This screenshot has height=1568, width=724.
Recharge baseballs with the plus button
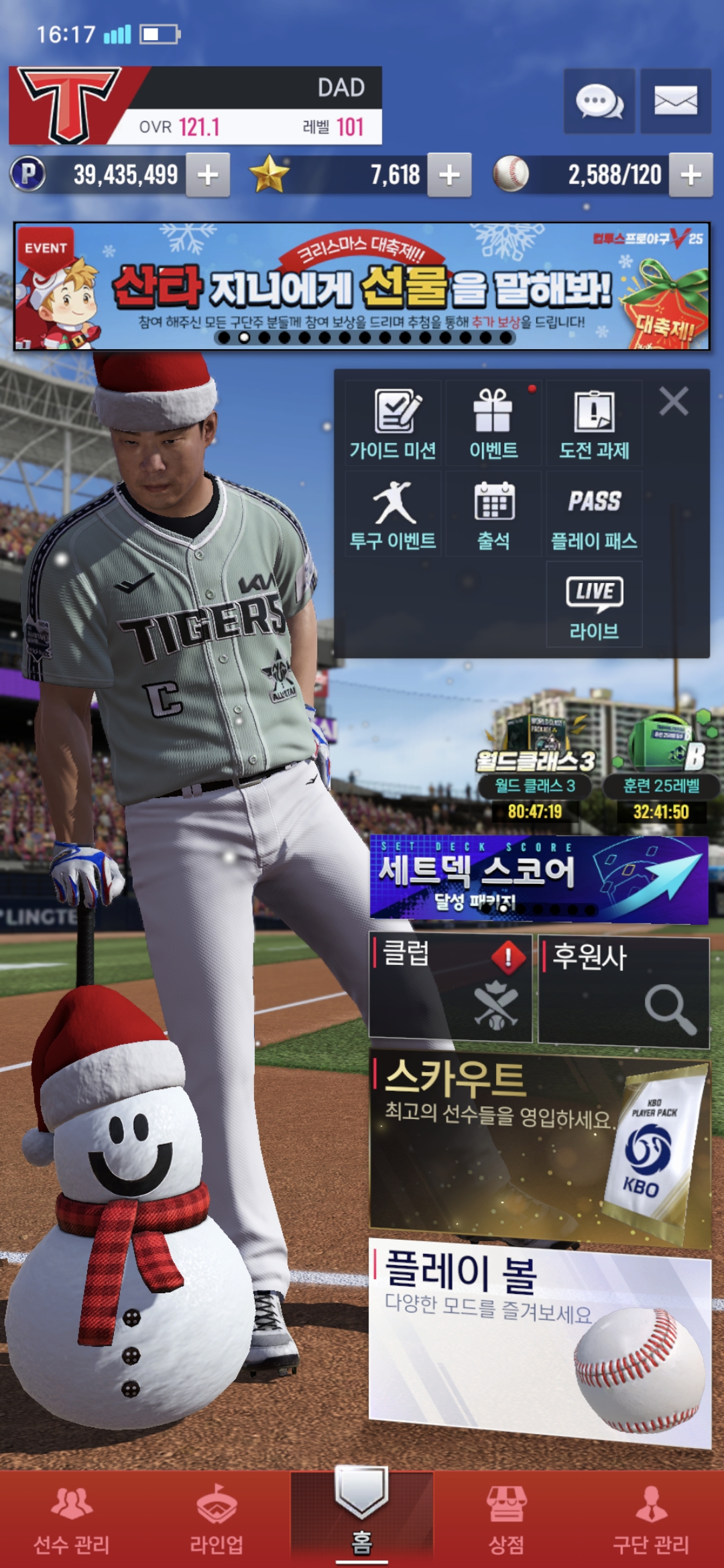point(690,175)
